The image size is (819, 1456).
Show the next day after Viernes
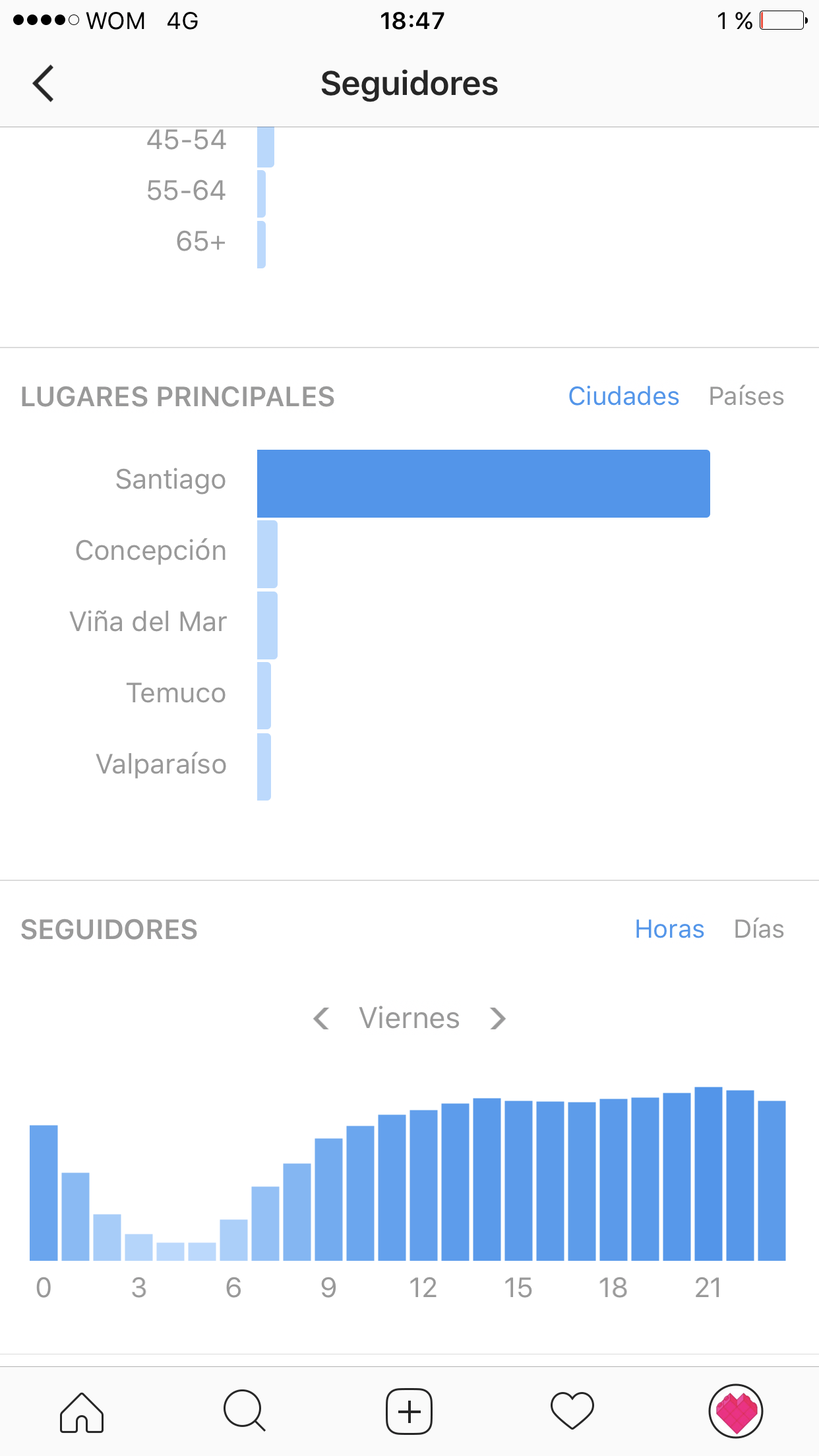(498, 1018)
